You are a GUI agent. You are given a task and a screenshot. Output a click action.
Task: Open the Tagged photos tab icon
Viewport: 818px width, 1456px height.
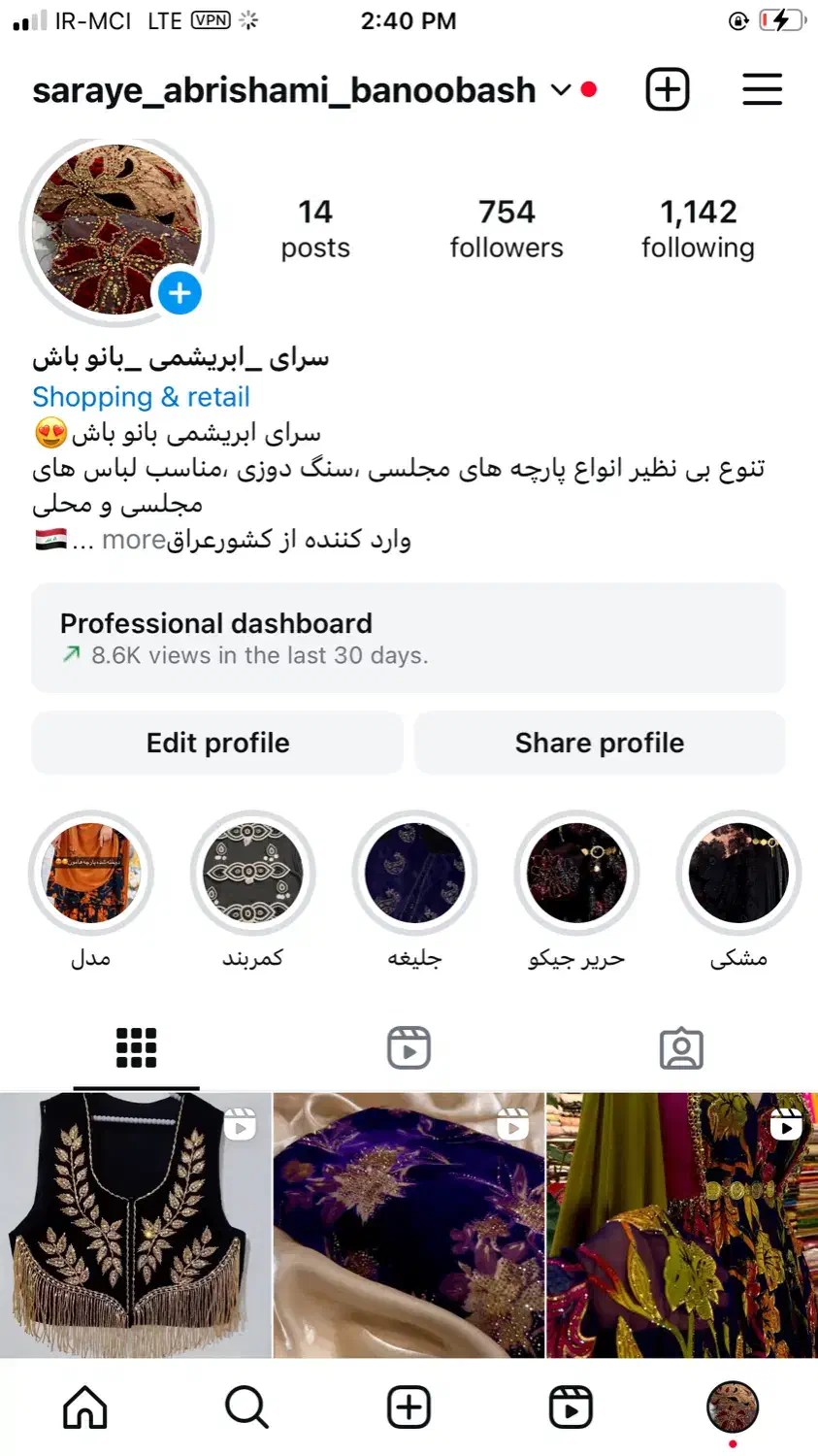pyautogui.click(x=682, y=1048)
